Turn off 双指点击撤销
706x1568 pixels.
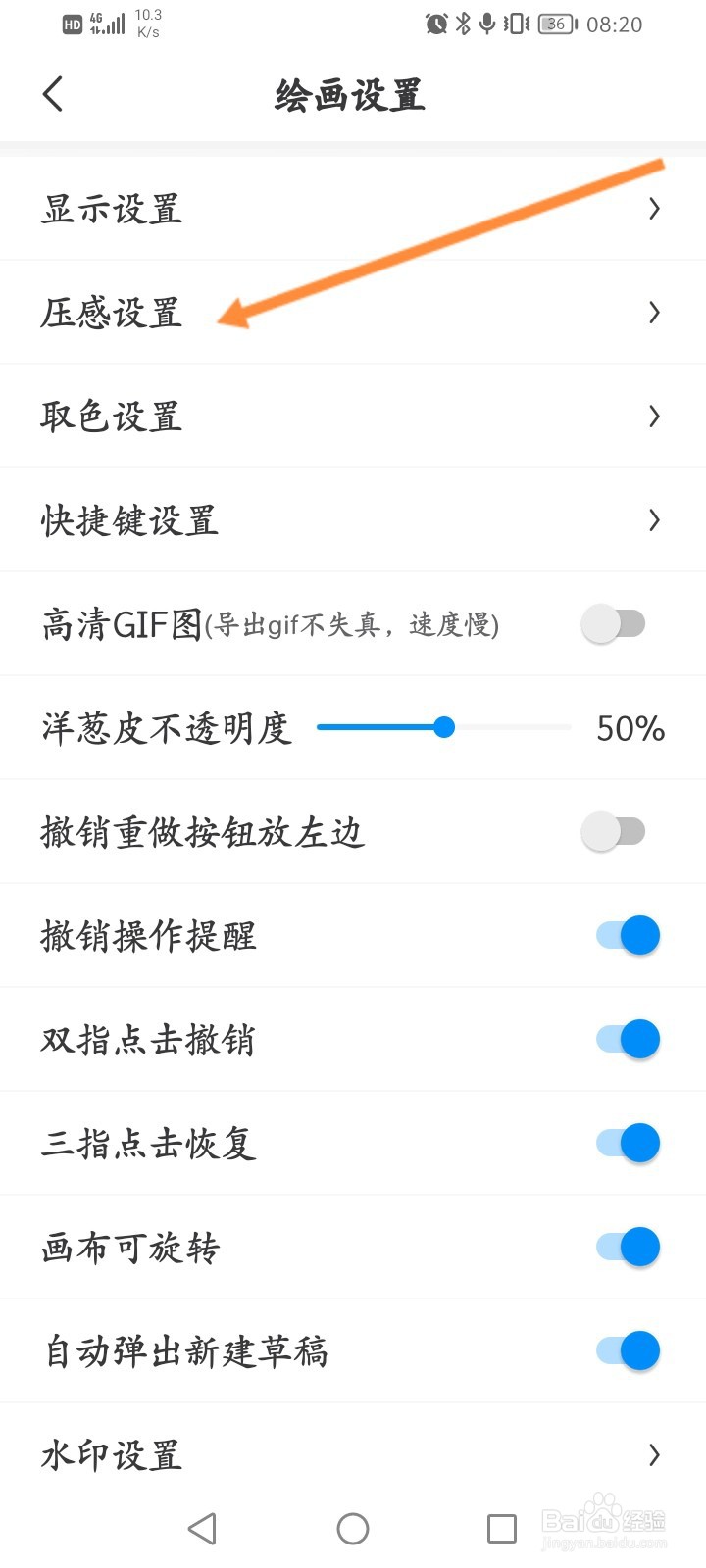coord(628,1039)
